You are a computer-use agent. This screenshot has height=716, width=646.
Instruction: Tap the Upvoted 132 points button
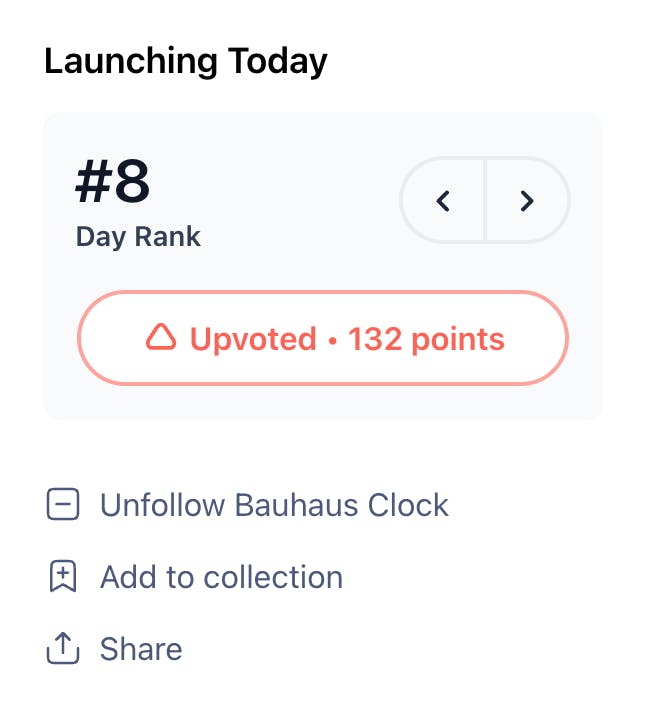coord(323,338)
